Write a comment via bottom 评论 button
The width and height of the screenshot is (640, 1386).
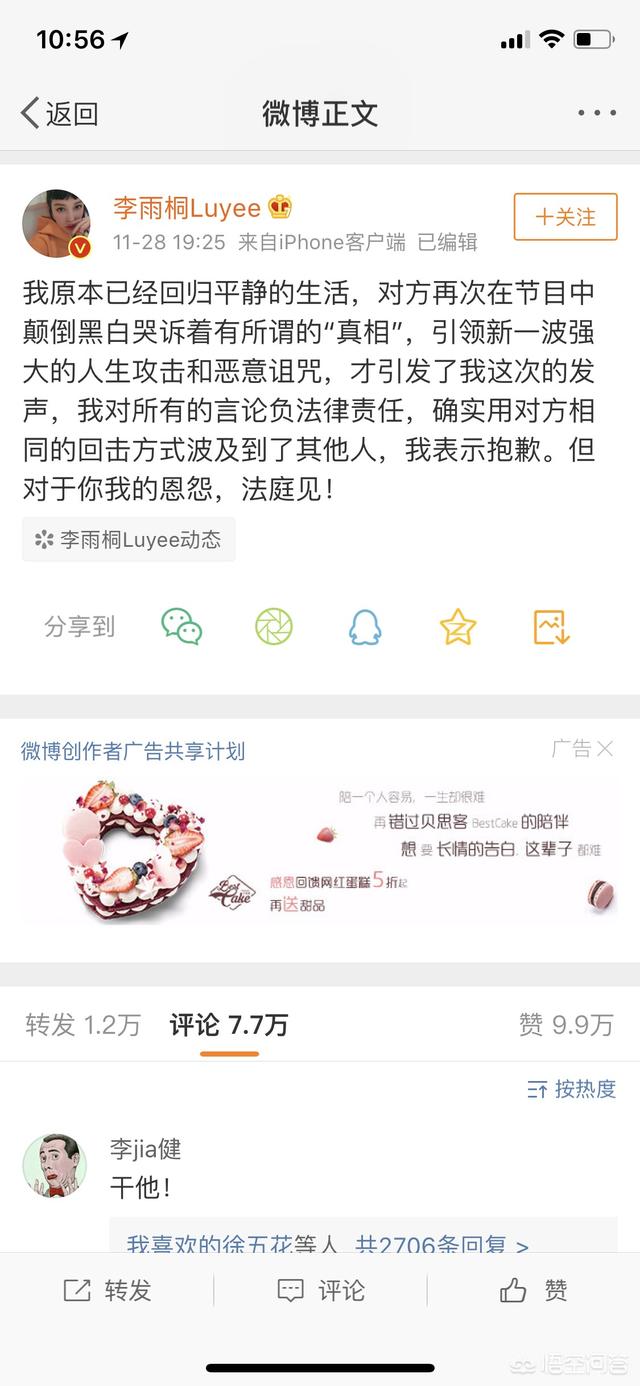[321, 1291]
